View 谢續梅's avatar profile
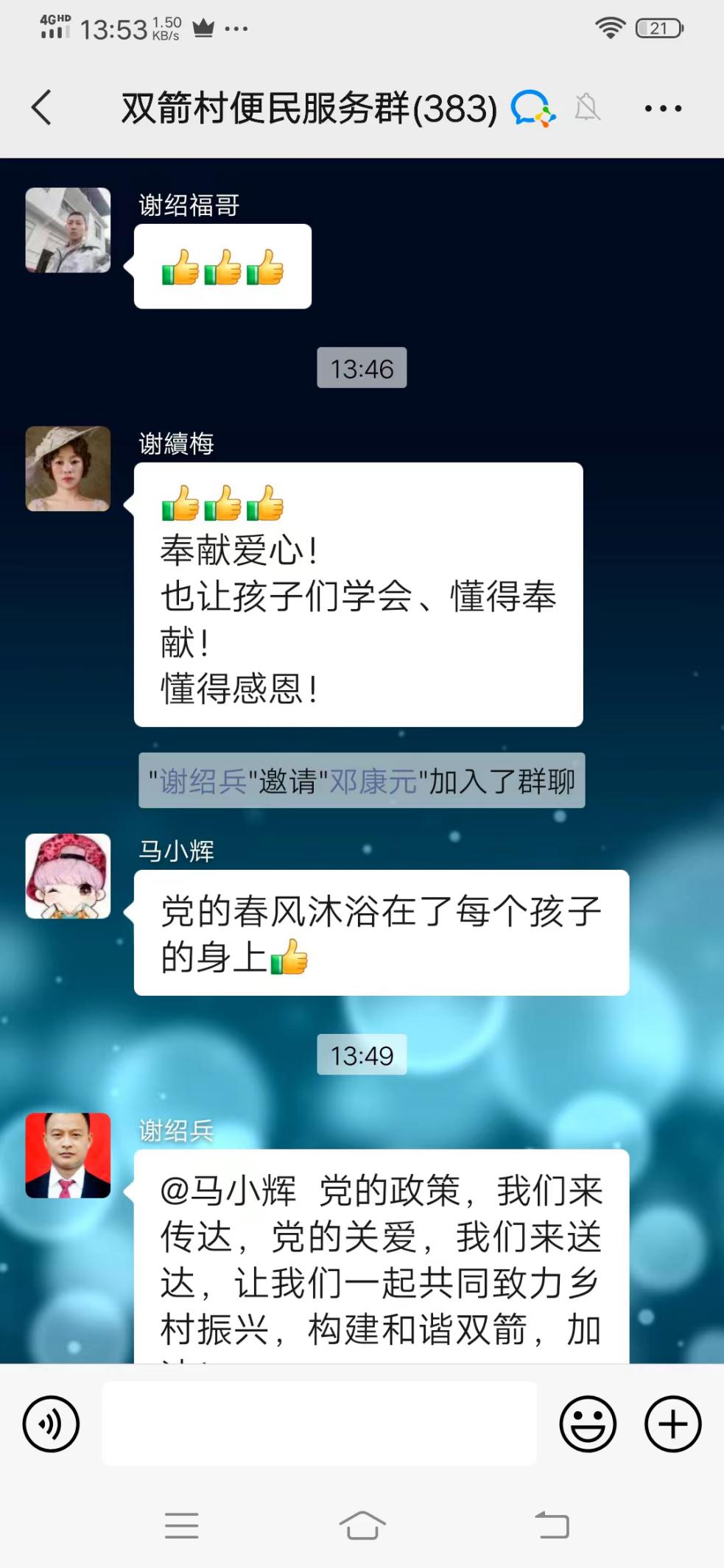 [68, 468]
